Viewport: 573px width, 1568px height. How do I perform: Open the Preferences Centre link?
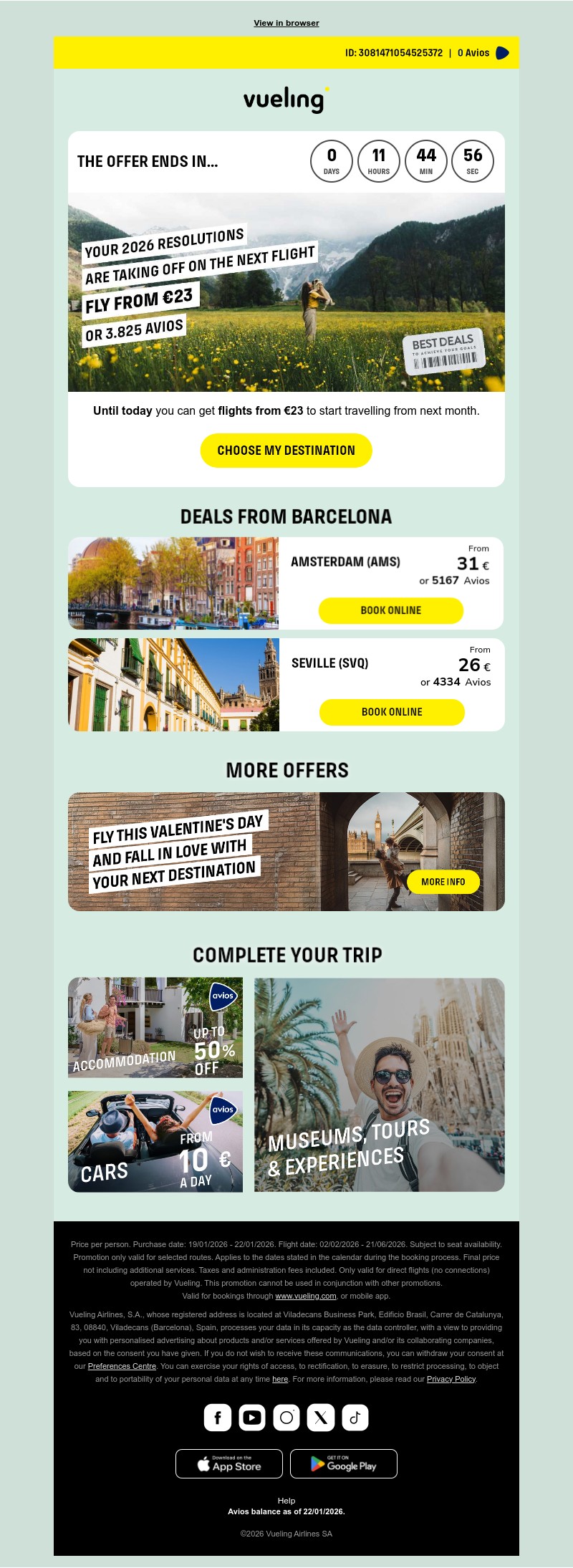[122, 1366]
